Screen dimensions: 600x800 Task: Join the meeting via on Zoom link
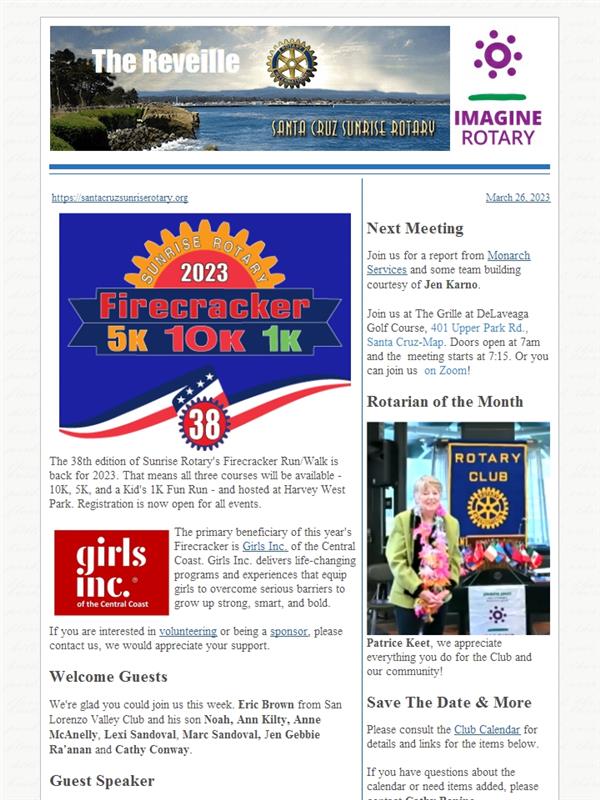[x=447, y=370]
